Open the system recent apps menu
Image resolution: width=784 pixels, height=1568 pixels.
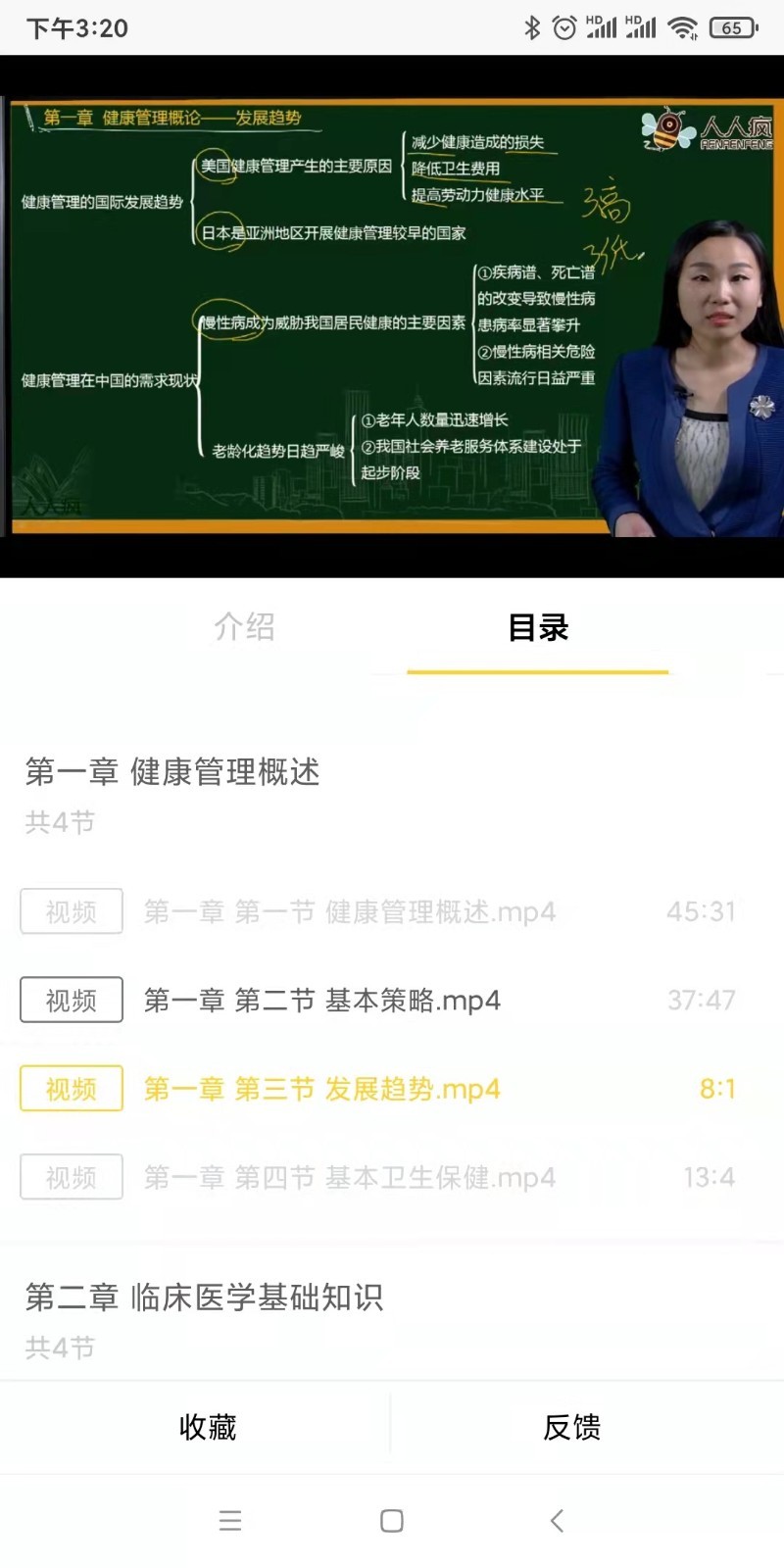(x=230, y=1521)
